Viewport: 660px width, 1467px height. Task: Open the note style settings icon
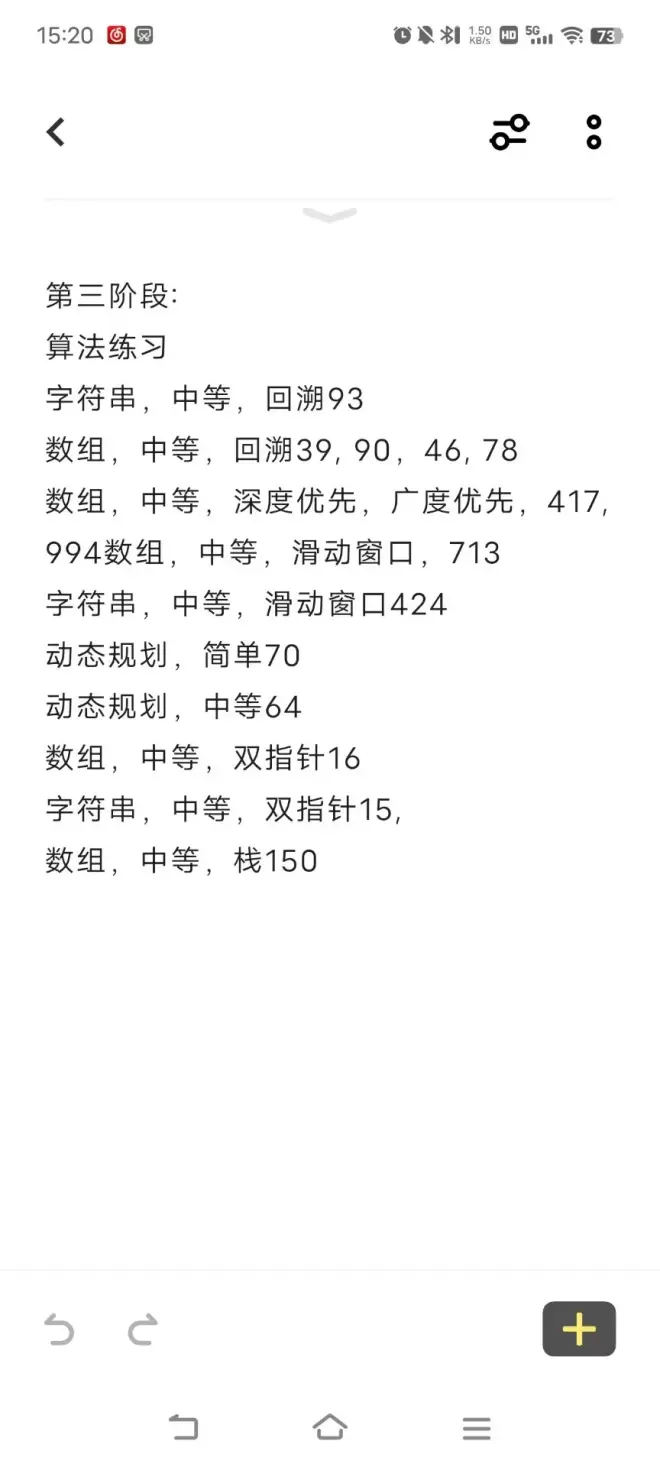point(509,132)
